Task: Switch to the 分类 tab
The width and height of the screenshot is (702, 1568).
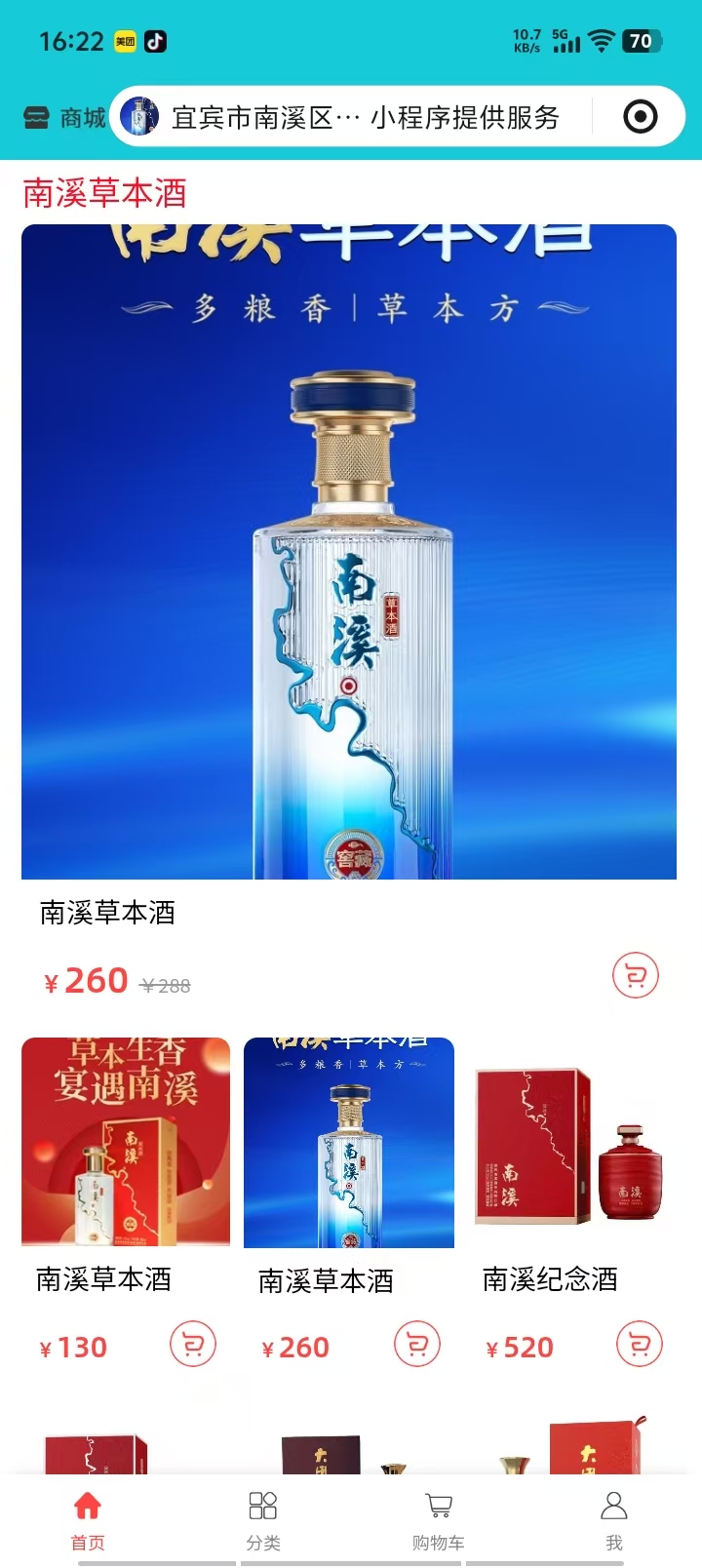Action: [263, 1519]
